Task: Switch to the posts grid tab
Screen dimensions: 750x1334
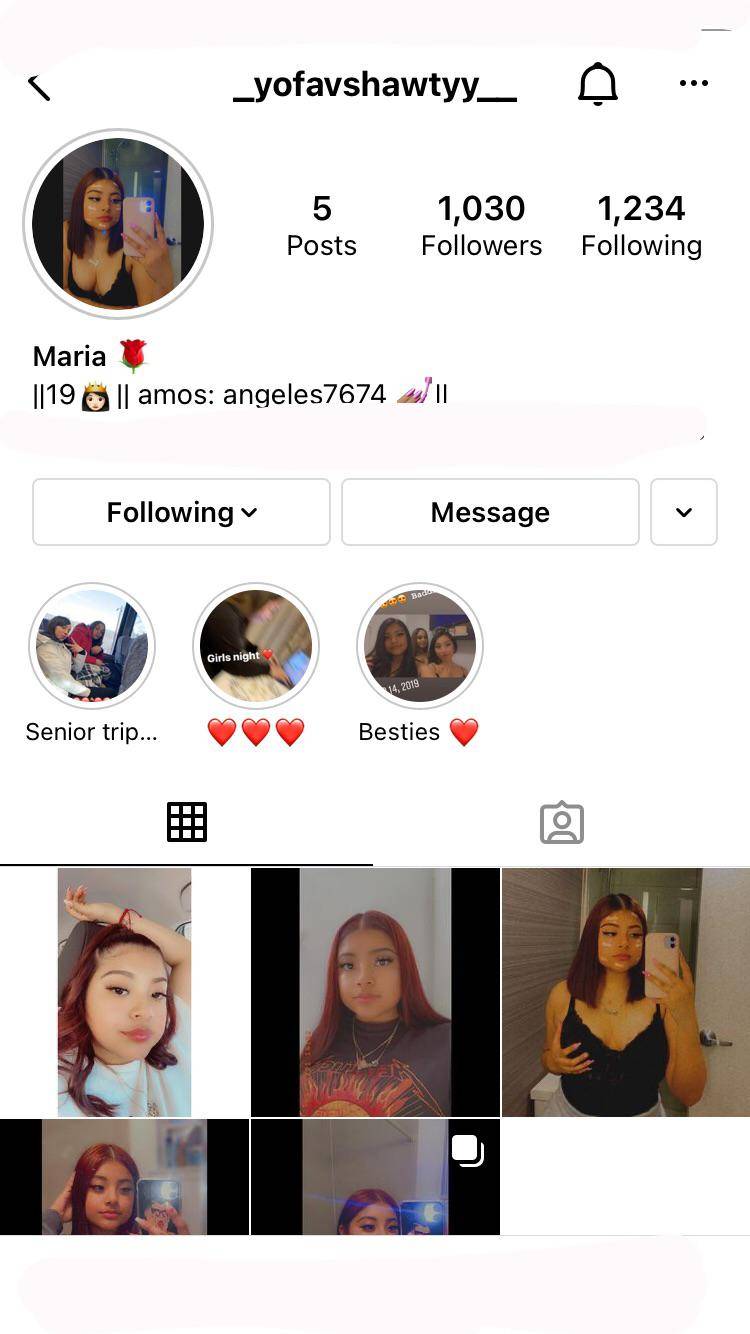Action: 186,822
